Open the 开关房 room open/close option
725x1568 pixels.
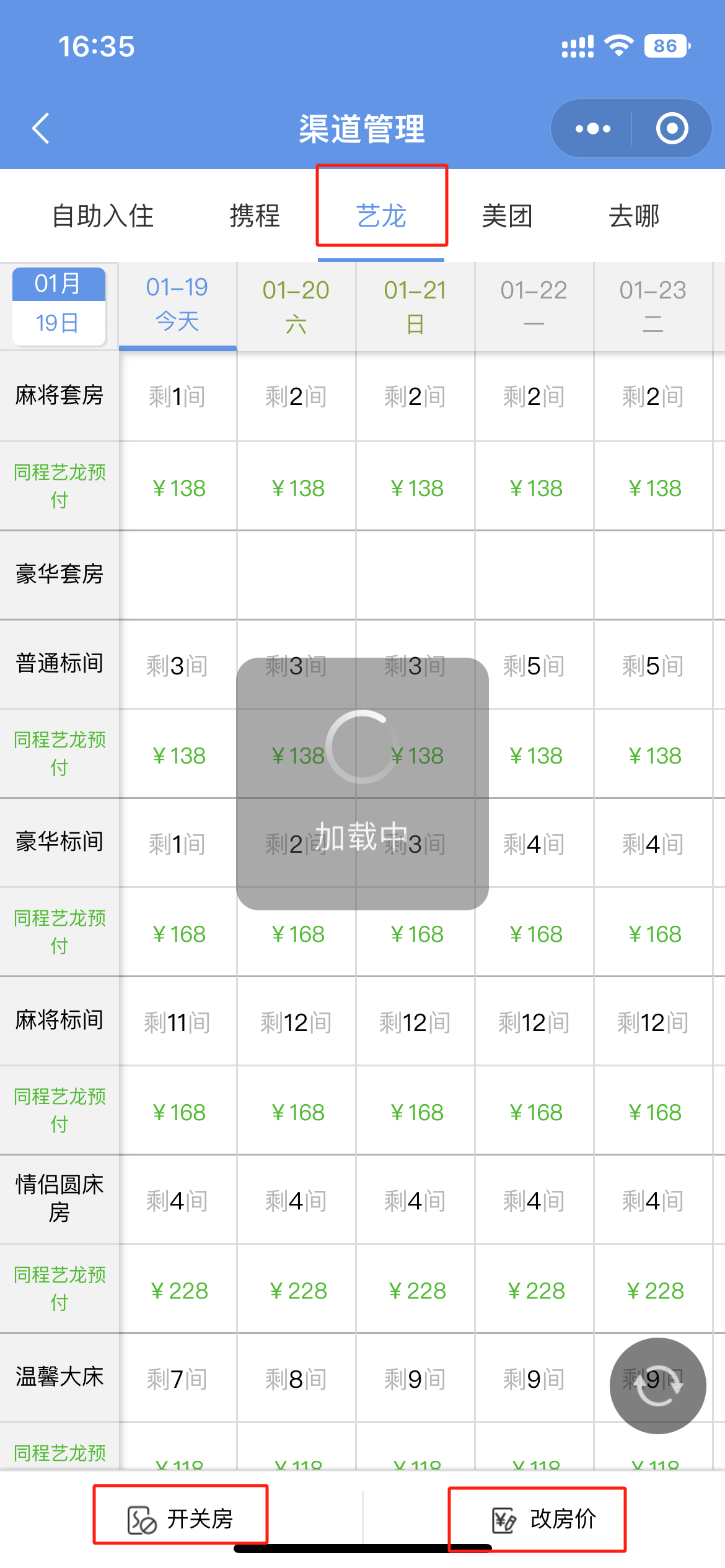[180, 1518]
